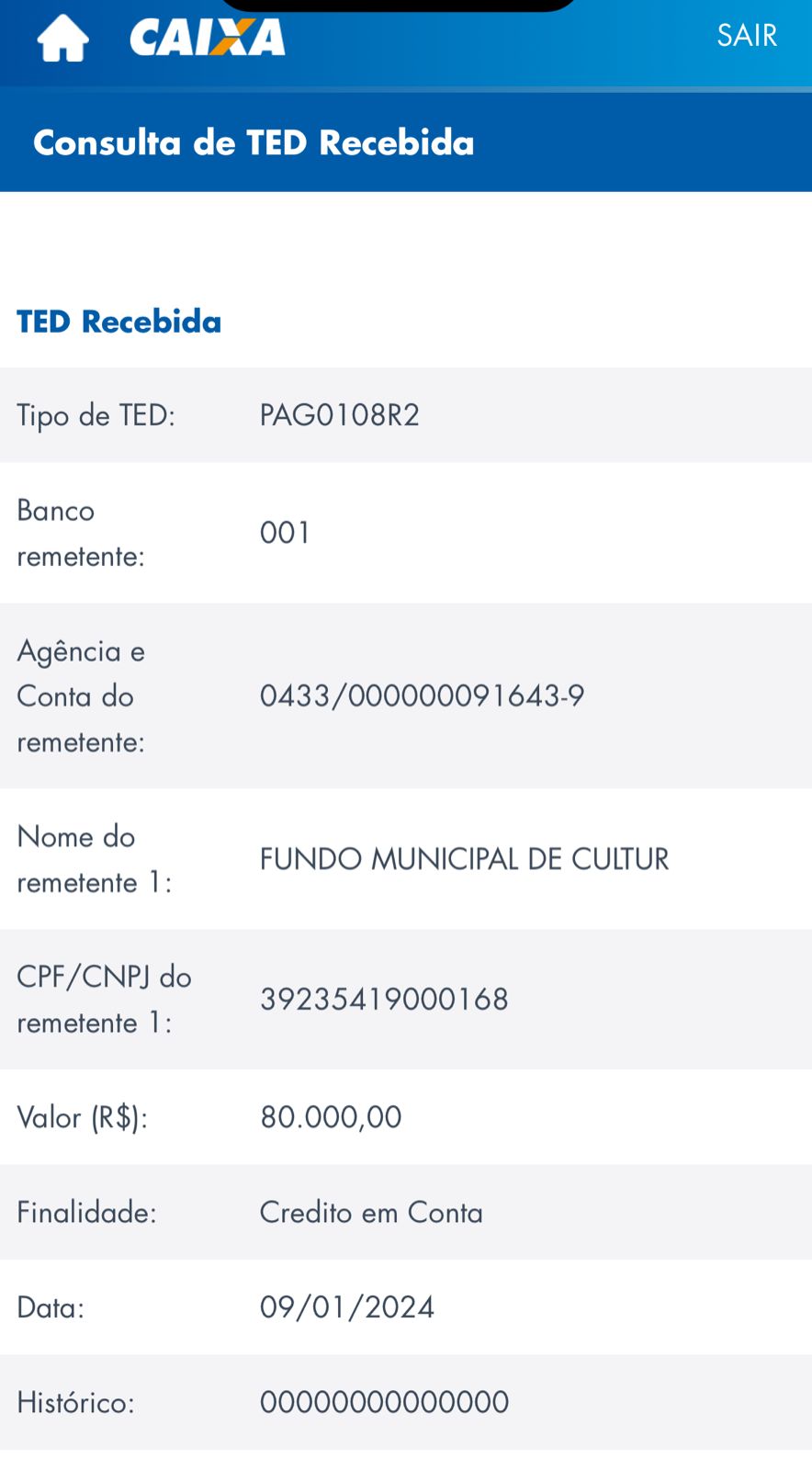
Task: Log out with the SAIR button
Action: tap(747, 35)
